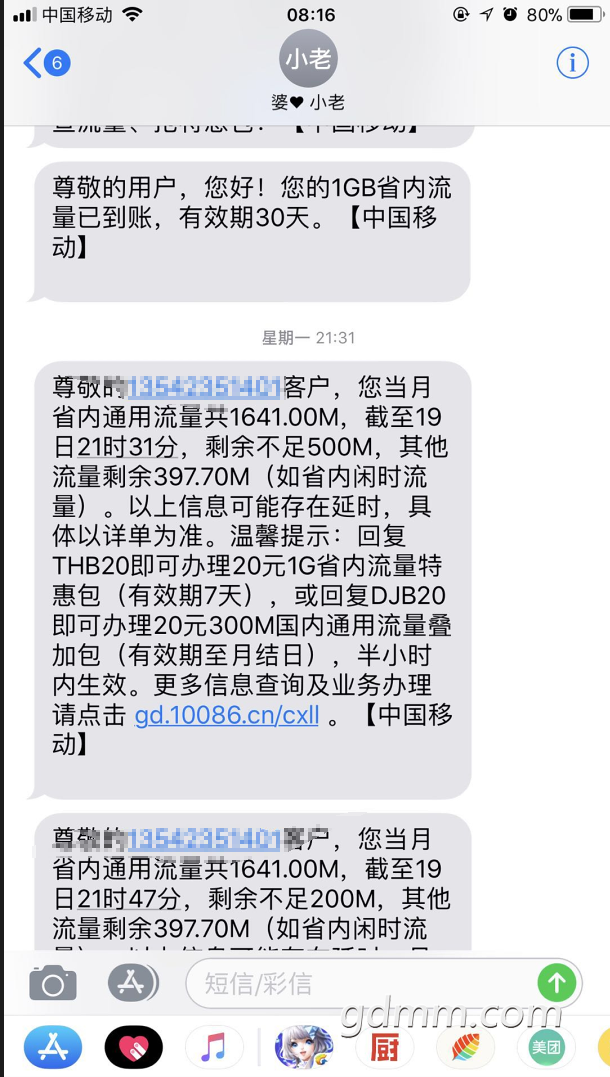Open the heart Digital Touch app
Viewport: 610px width, 1077px height.
(133, 1048)
